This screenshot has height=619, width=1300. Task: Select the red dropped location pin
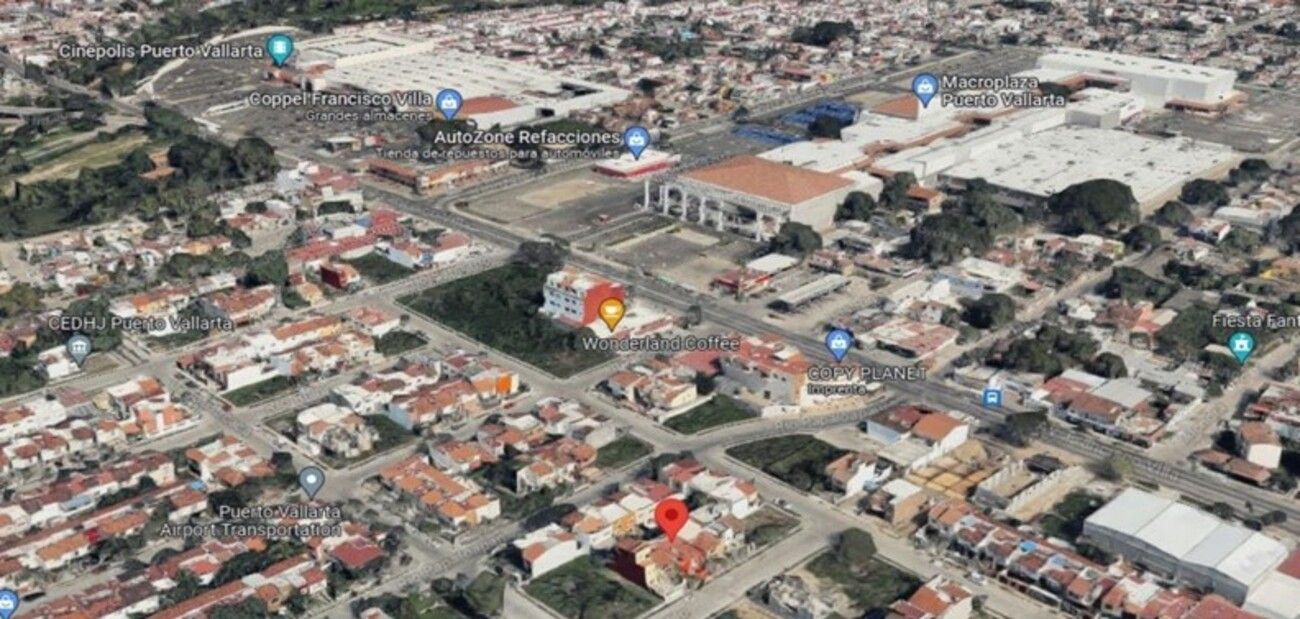coord(672,518)
